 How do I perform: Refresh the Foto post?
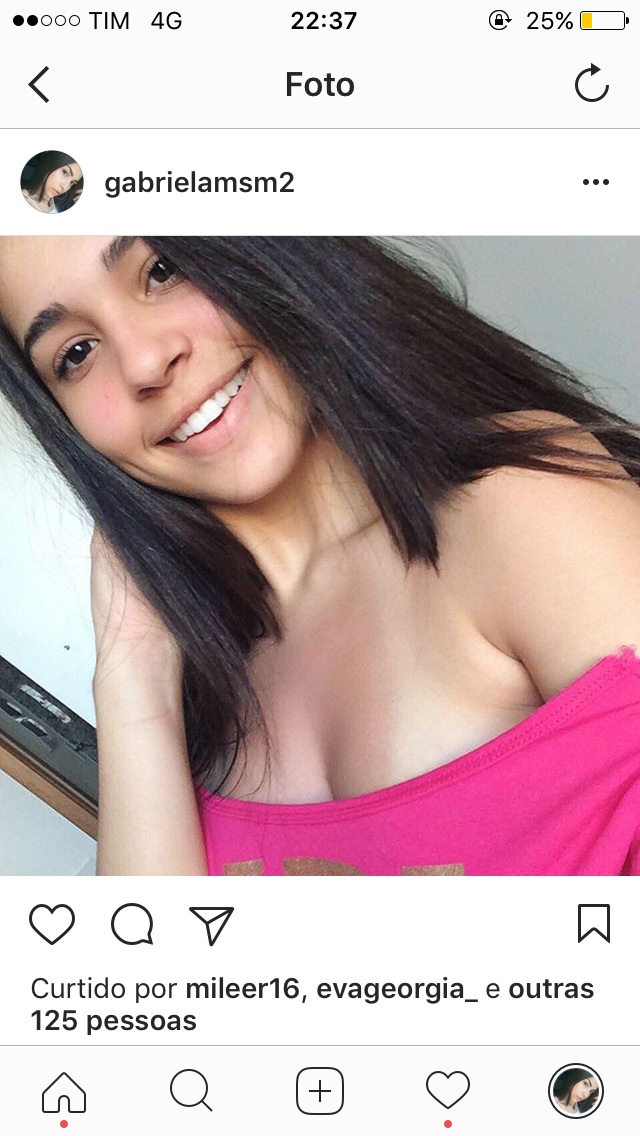click(x=592, y=85)
